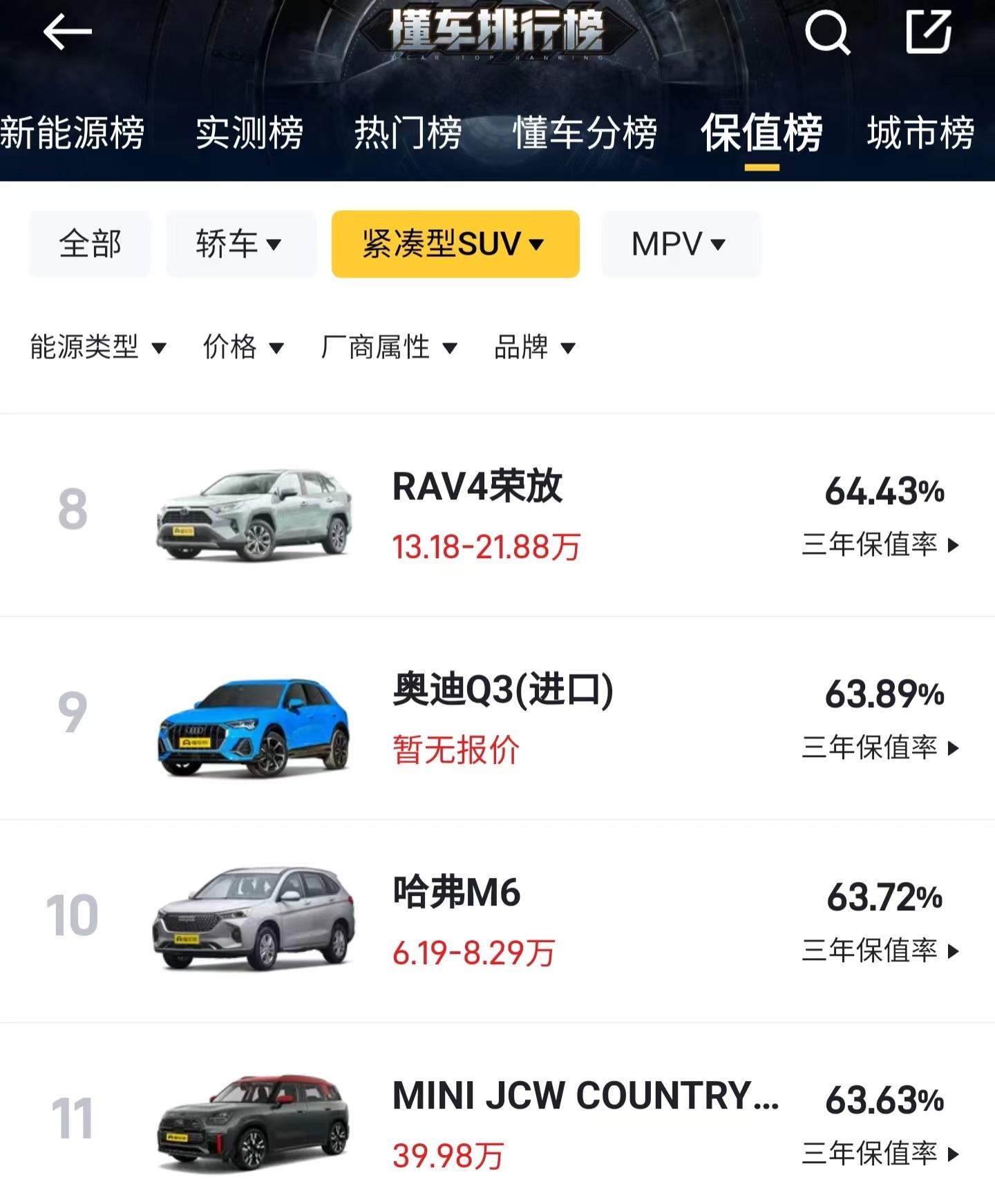This screenshot has width=995, height=1204.
Task: Expand the MPV category dropdown
Action: (x=679, y=244)
